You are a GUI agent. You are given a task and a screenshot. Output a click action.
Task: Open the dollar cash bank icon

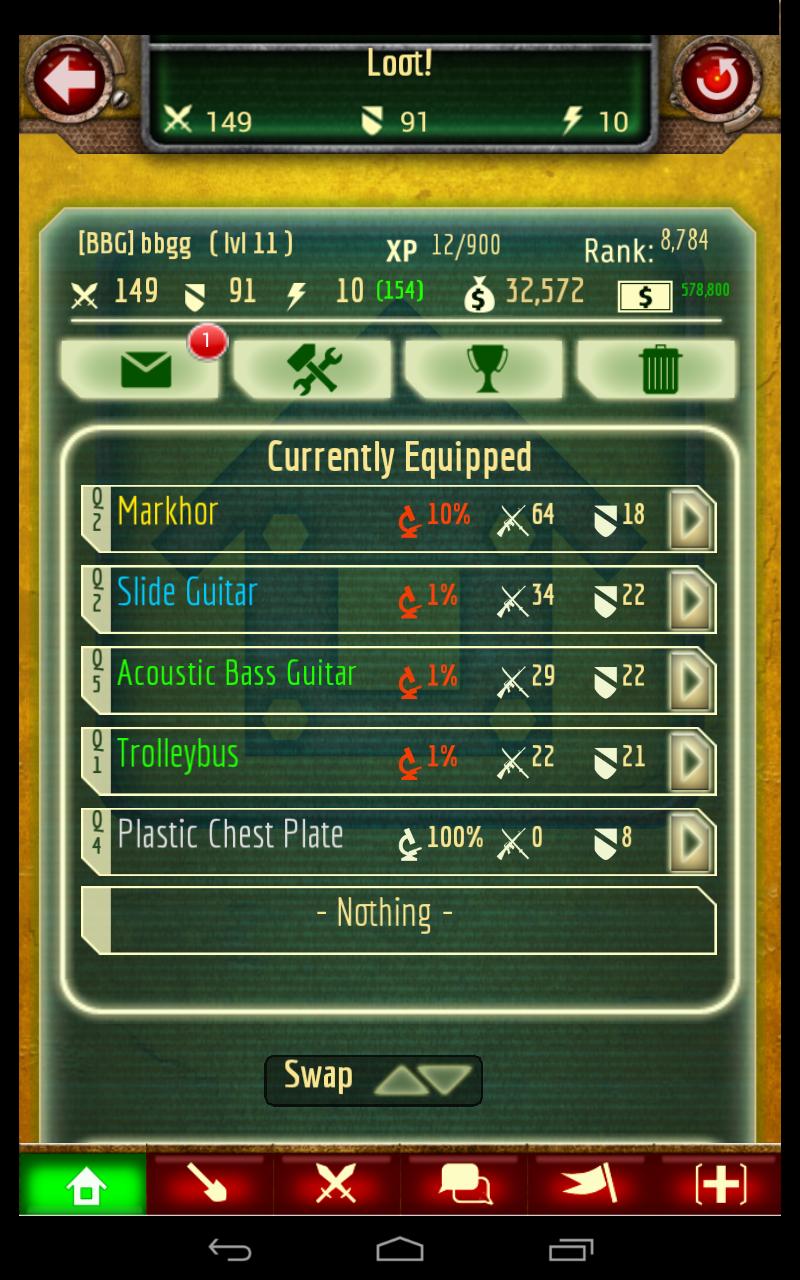tap(645, 296)
